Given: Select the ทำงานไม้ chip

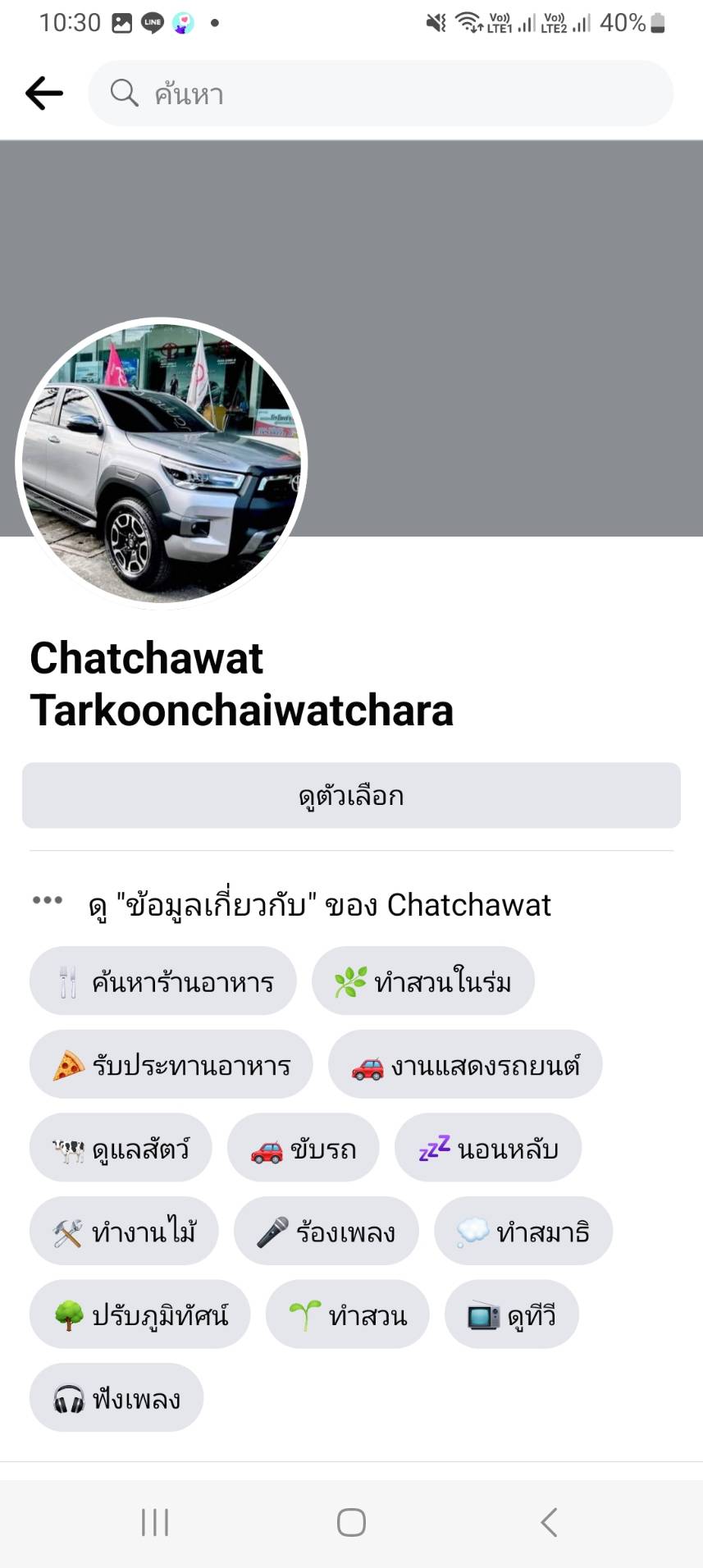Looking at the screenshot, I should pos(124,1232).
